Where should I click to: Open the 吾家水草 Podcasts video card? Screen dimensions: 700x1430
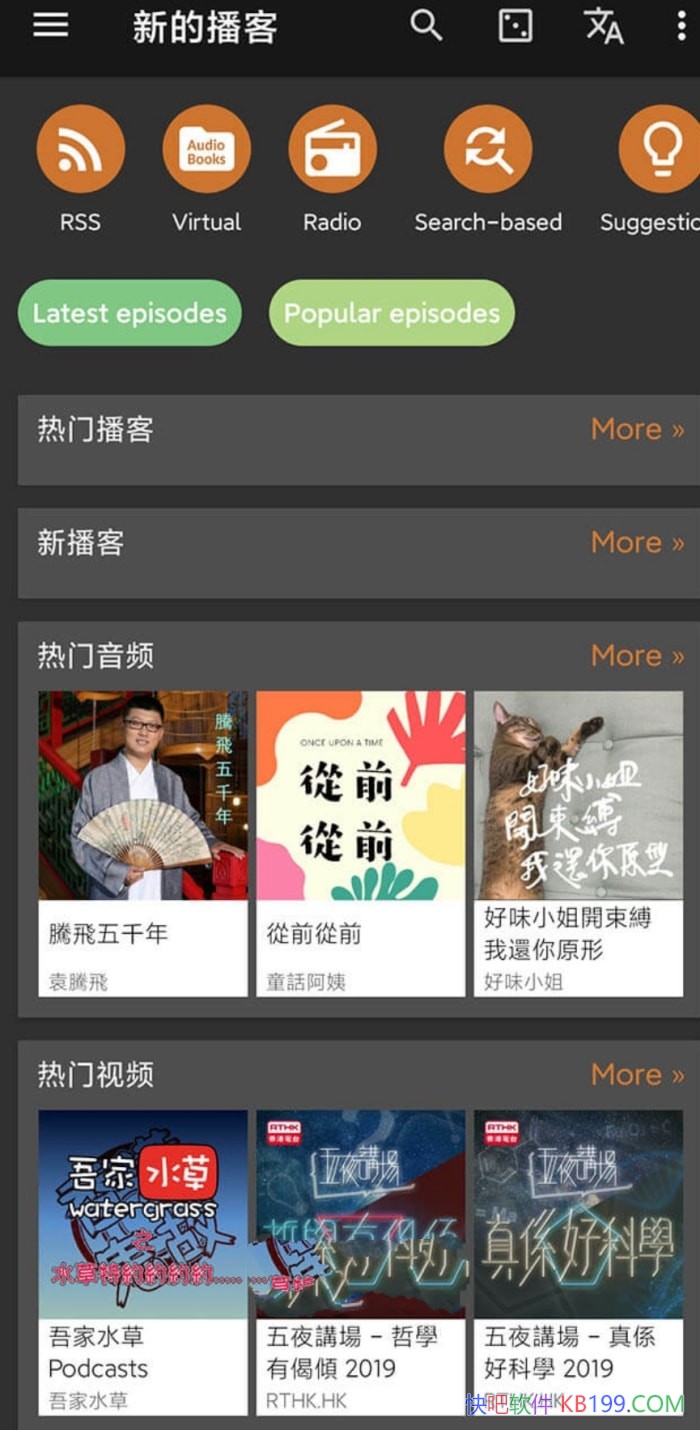[x=143, y=1260]
